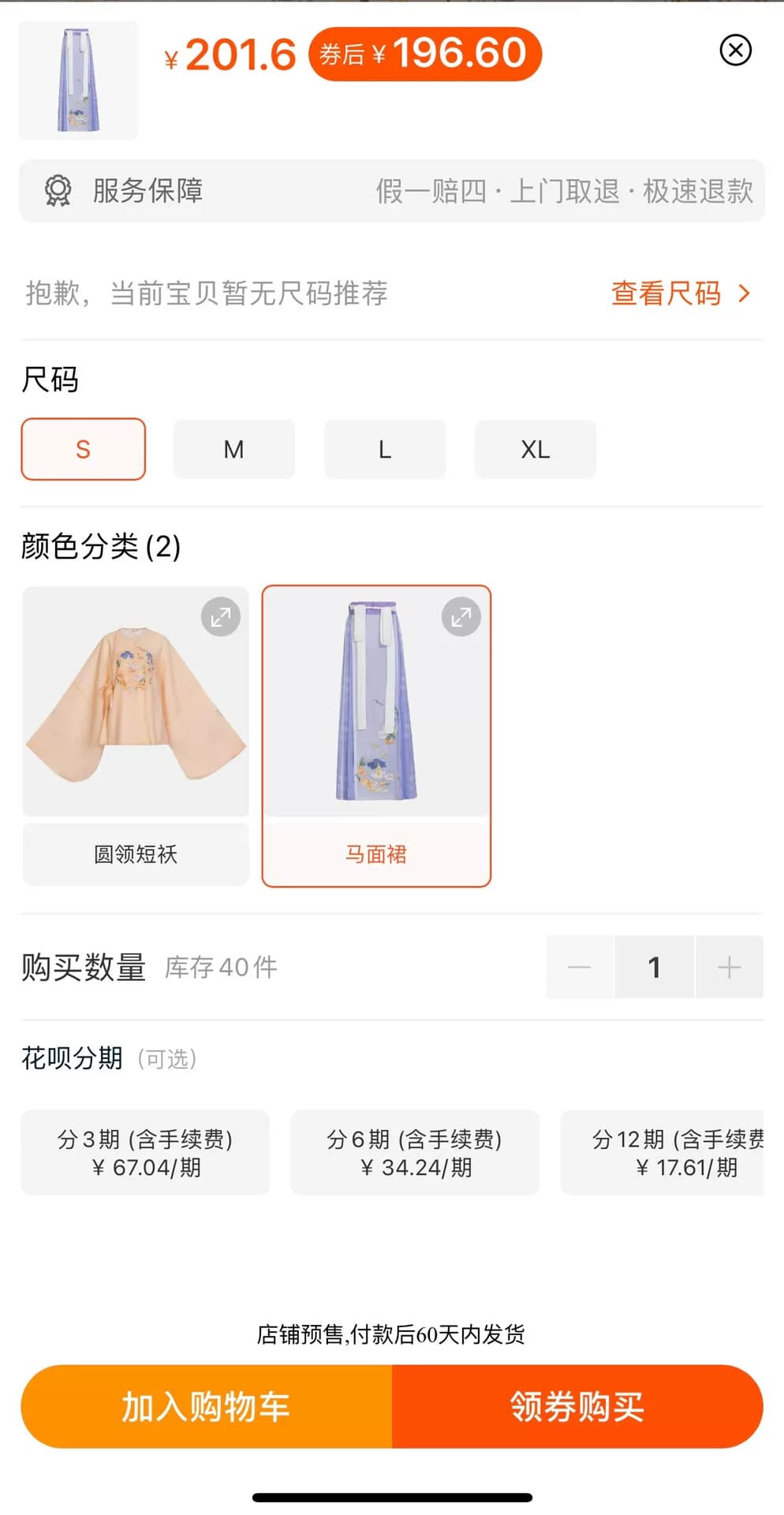Increase purchase quantity with plus button
This screenshot has height=1515, width=784.
(x=730, y=967)
